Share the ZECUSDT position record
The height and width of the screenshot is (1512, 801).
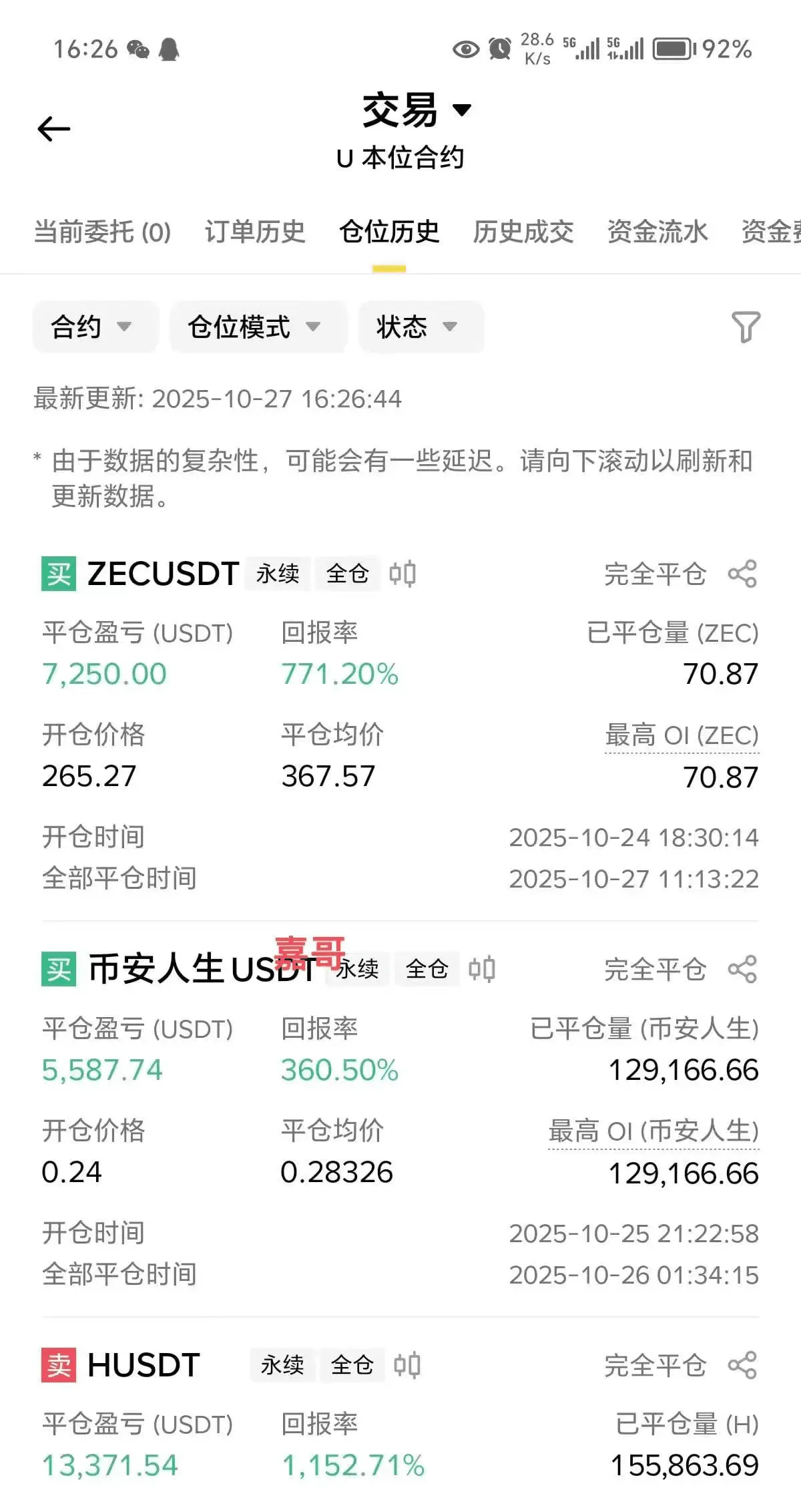(x=742, y=574)
